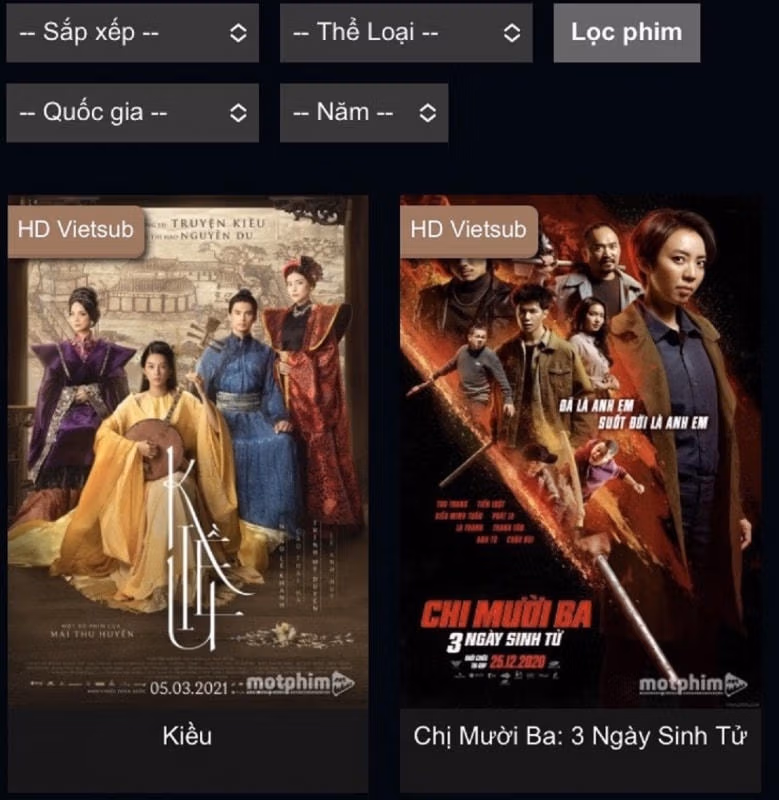Expand the Thể Loại genre dropdown
779x800 pixels.
[405, 33]
